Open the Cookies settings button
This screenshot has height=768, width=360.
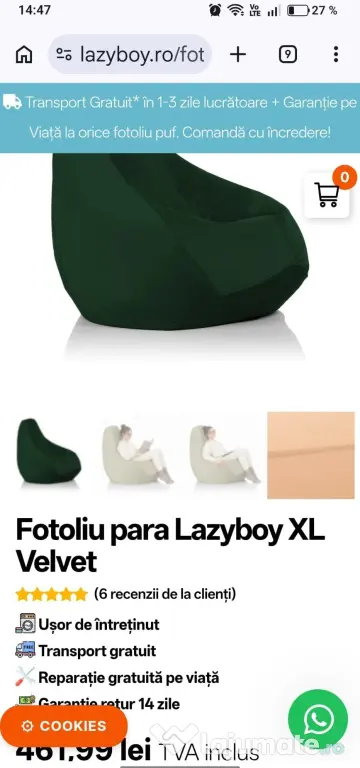pyautogui.click(x=64, y=726)
